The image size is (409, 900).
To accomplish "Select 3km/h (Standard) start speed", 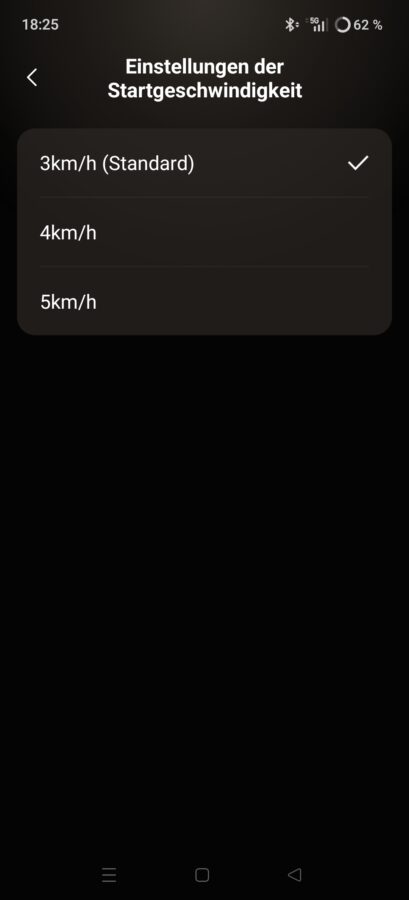I will pos(204,164).
